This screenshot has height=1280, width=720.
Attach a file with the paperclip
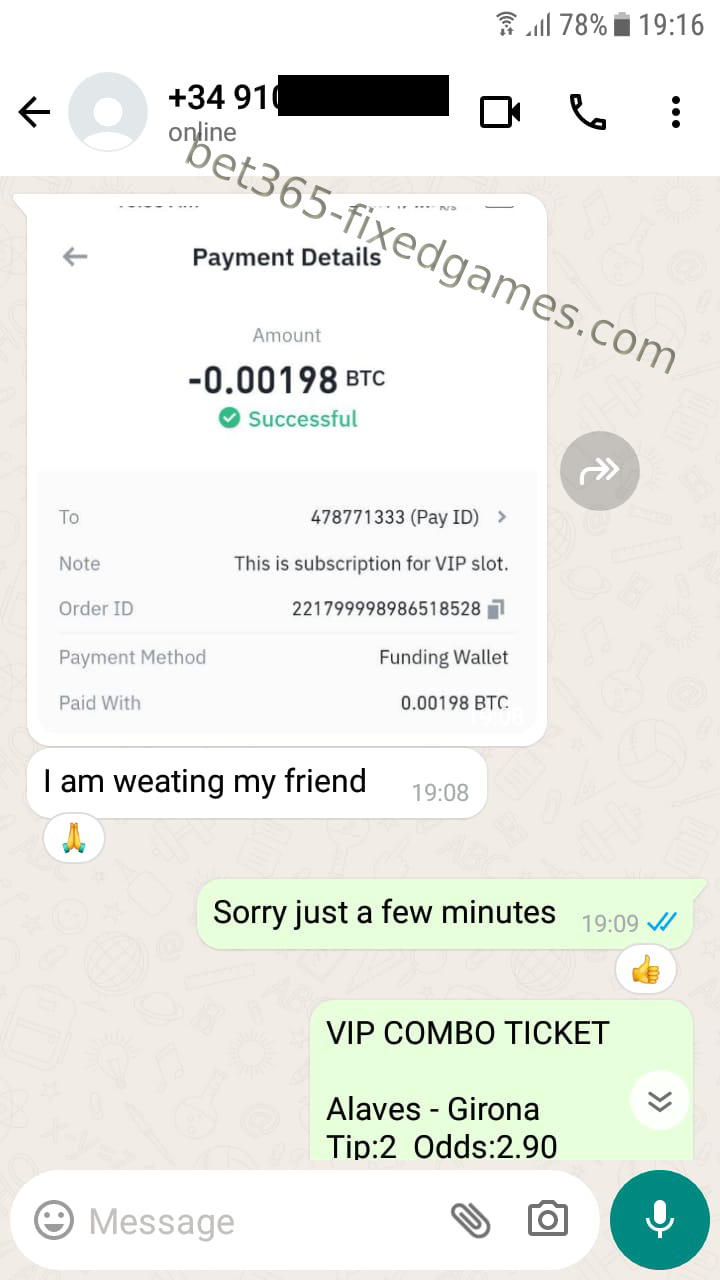point(469,1219)
